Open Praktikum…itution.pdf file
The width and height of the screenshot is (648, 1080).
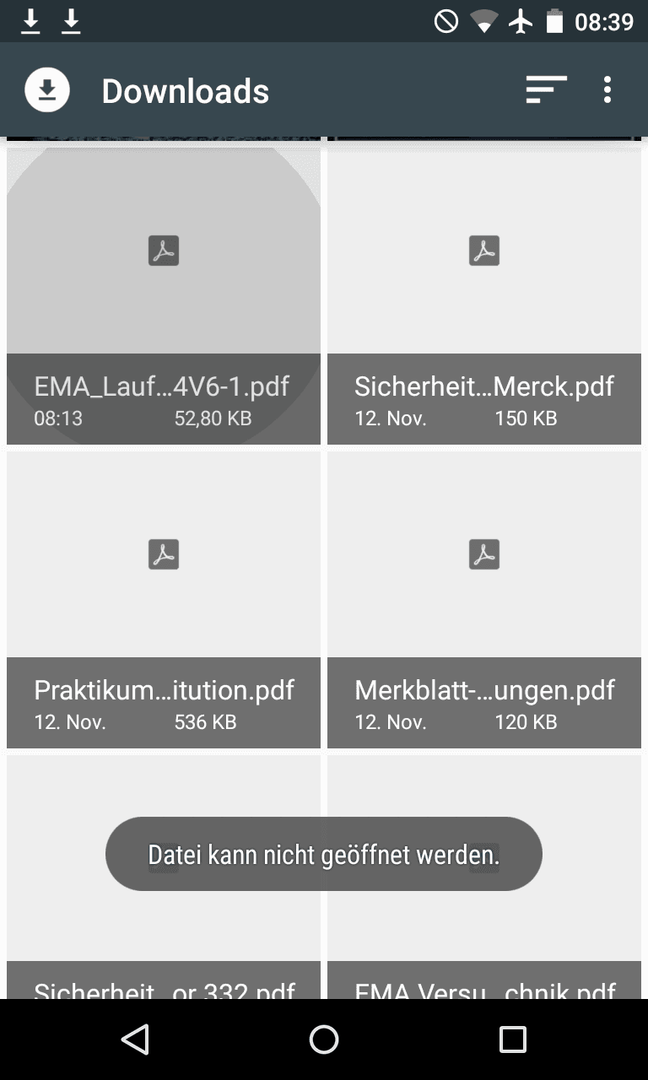click(x=164, y=599)
